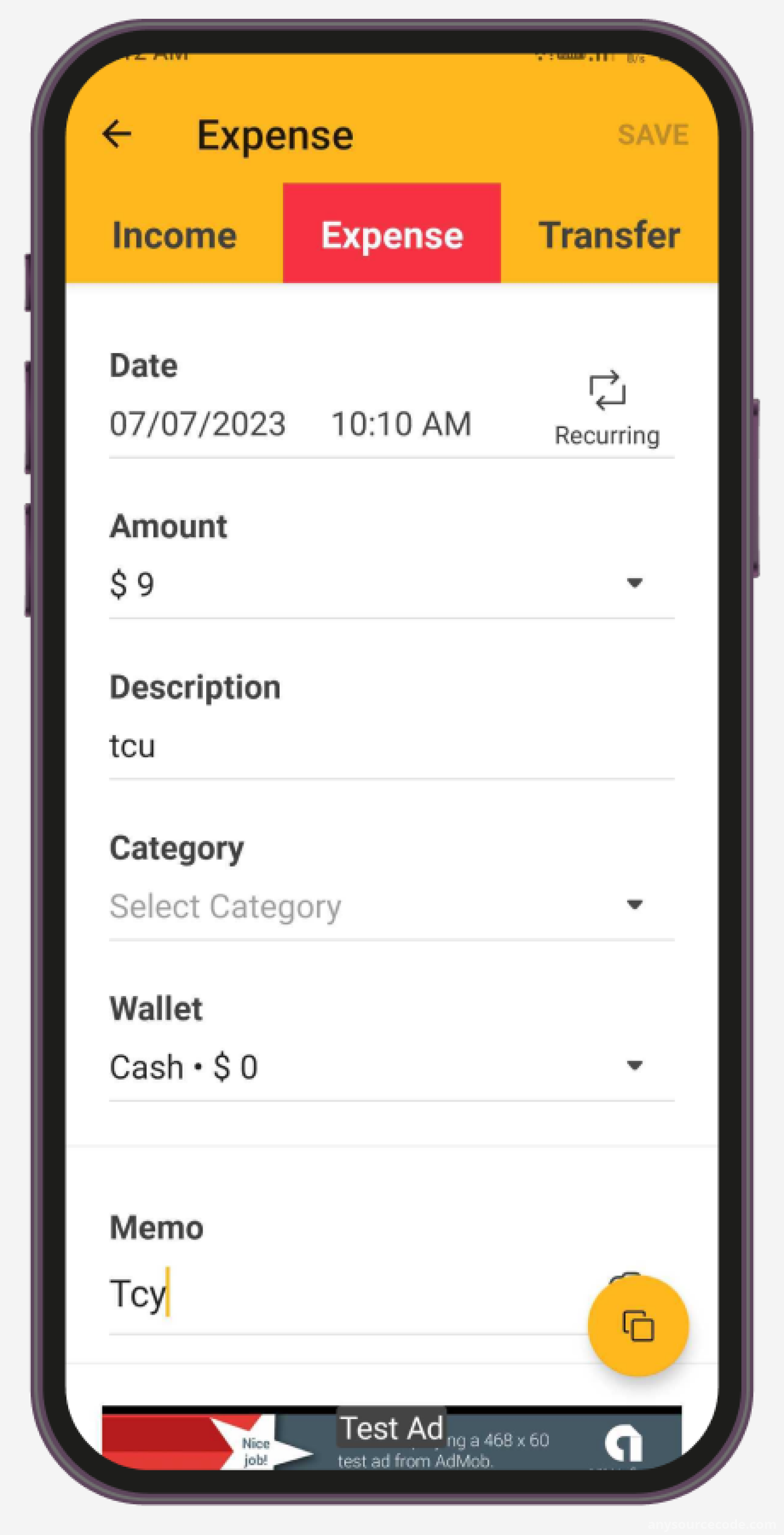Screen dimensions: 784x1535
Task: Set the expense as Recurring
Action: (607, 409)
